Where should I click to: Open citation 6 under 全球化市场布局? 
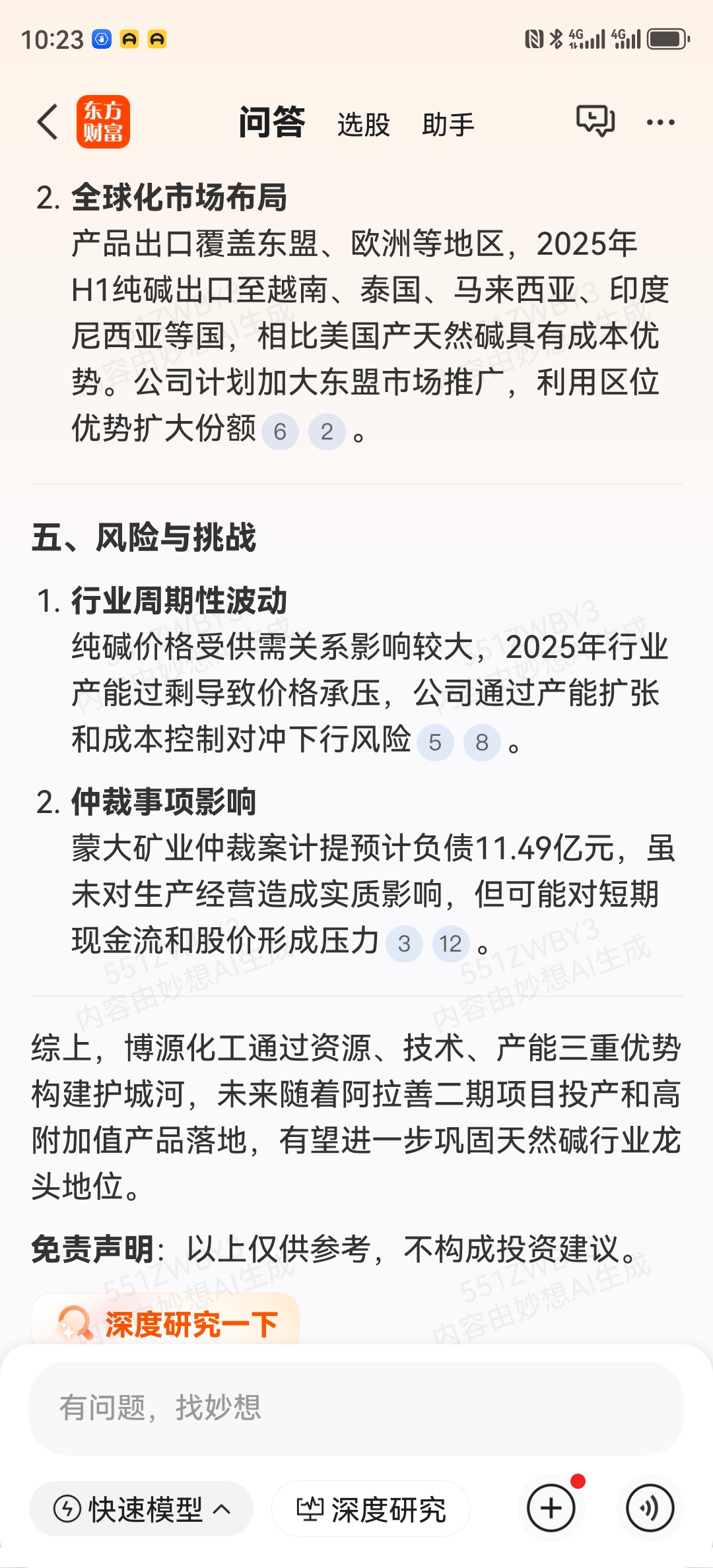point(280,432)
